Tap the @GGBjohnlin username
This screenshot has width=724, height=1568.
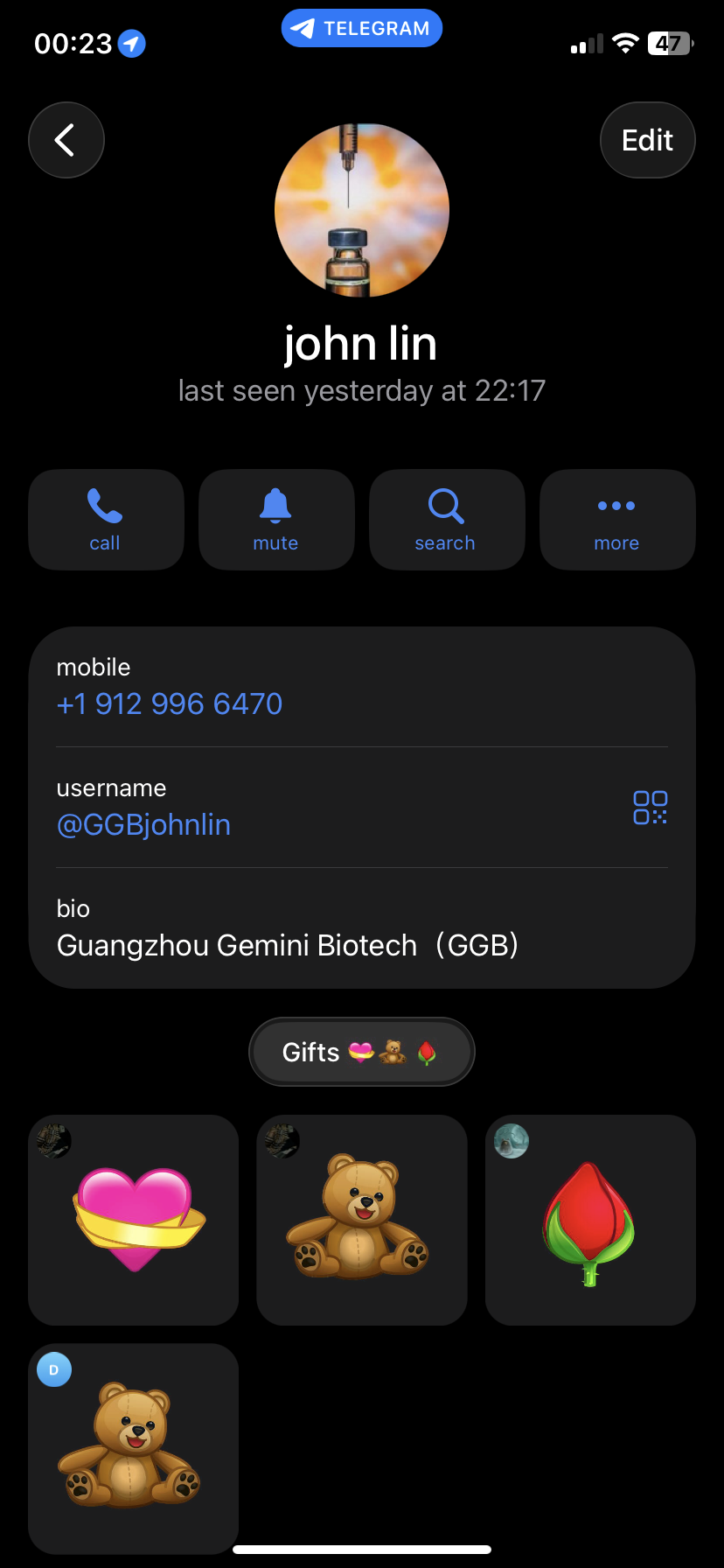coord(143,824)
